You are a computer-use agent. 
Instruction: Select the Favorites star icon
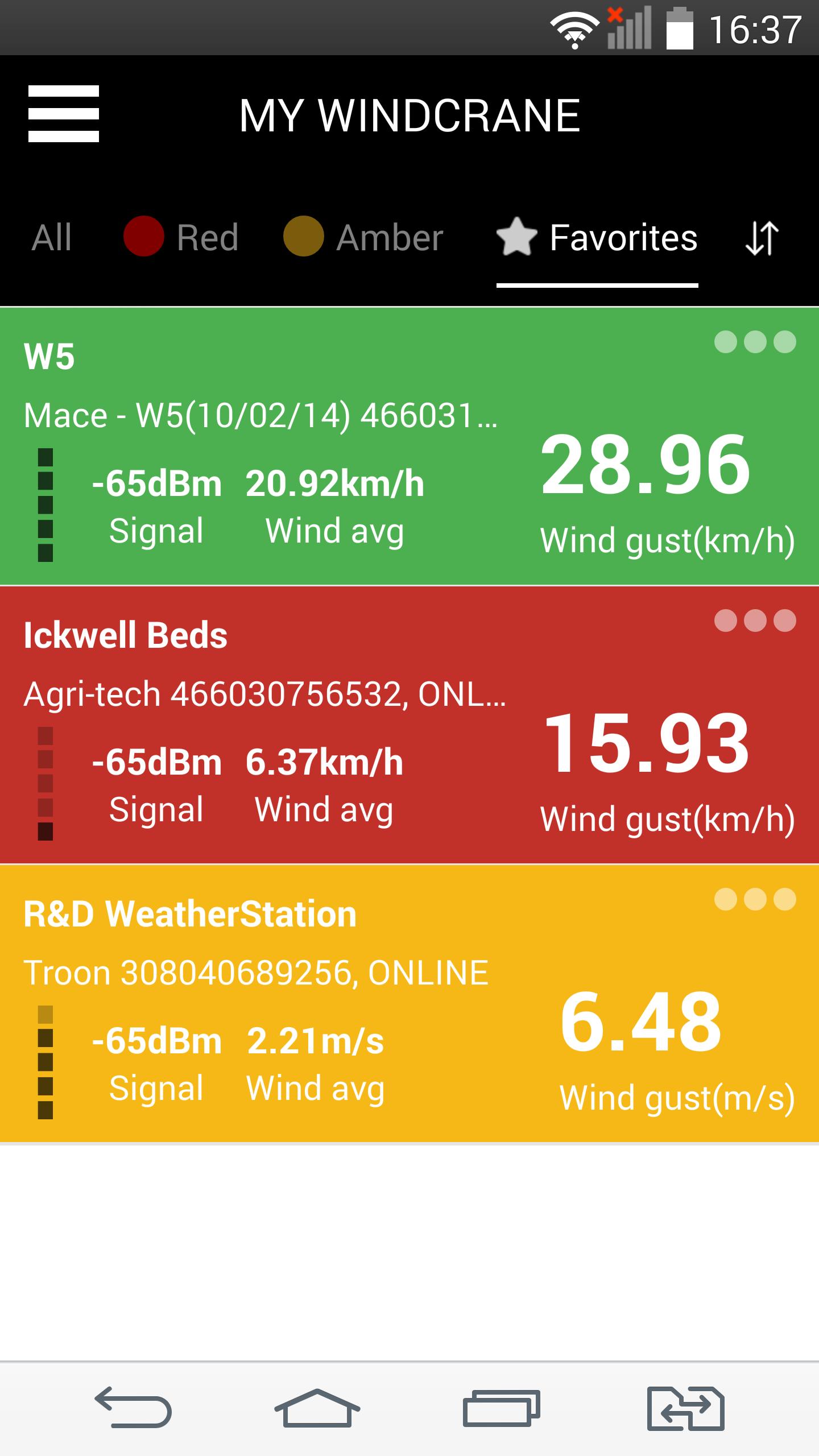tap(518, 238)
